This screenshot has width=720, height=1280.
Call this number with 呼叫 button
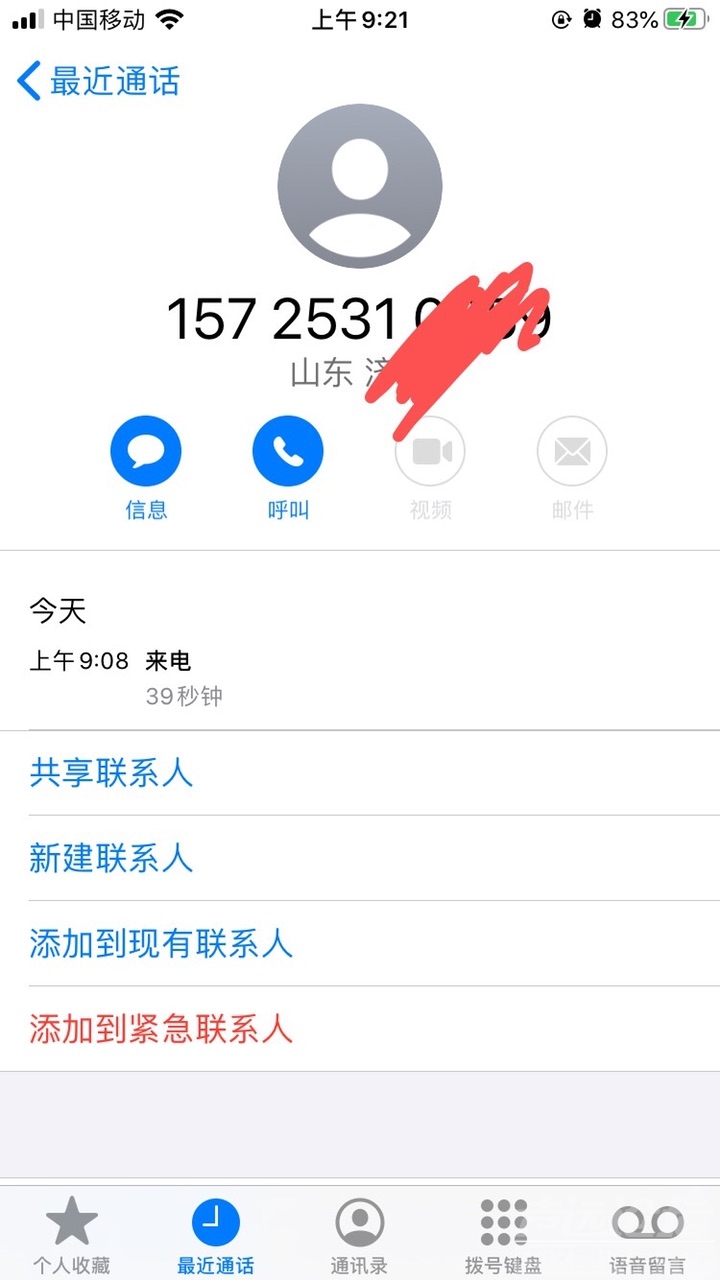pos(288,453)
